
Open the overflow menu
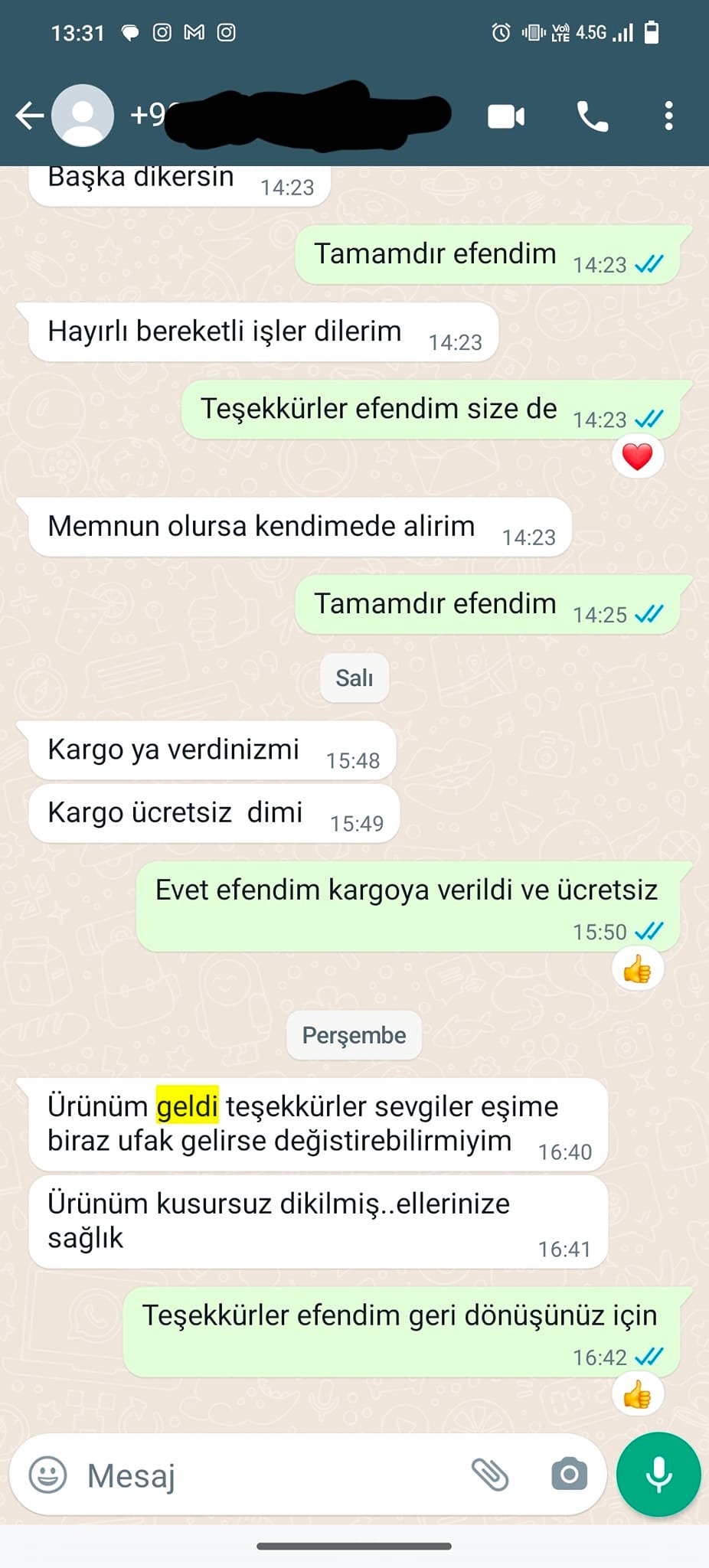tap(668, 116)
